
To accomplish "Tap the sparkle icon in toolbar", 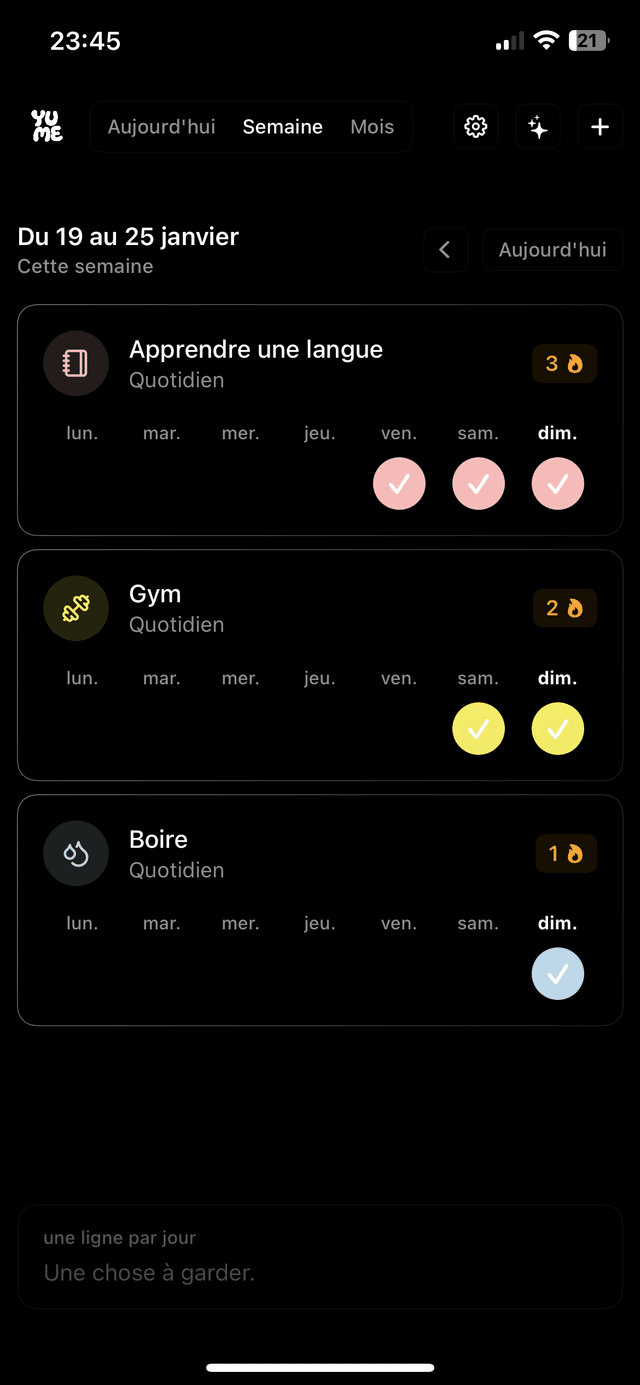I will (x=538, y=127).
